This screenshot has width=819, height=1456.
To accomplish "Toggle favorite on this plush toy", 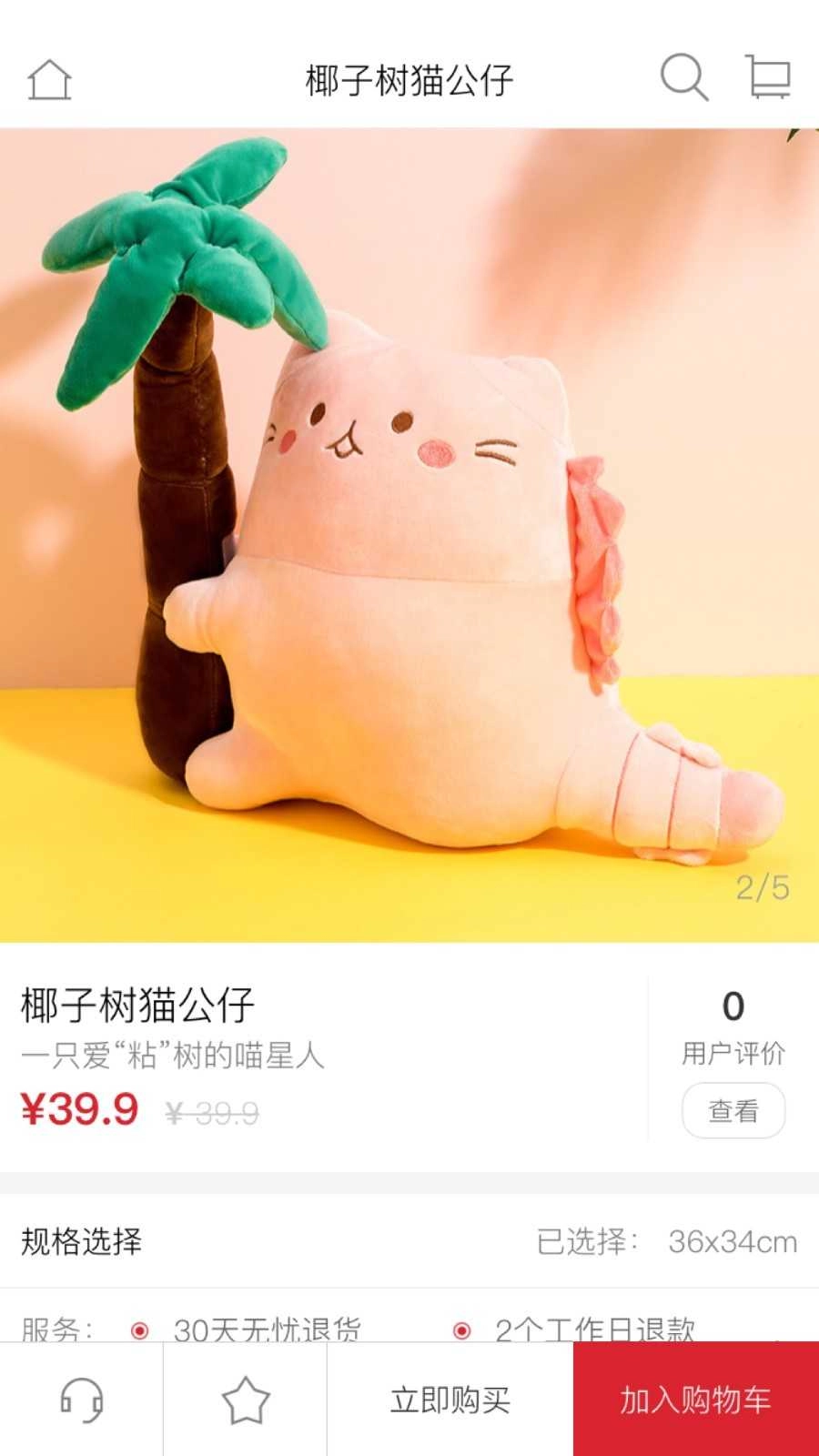I will pos(246,1401).
